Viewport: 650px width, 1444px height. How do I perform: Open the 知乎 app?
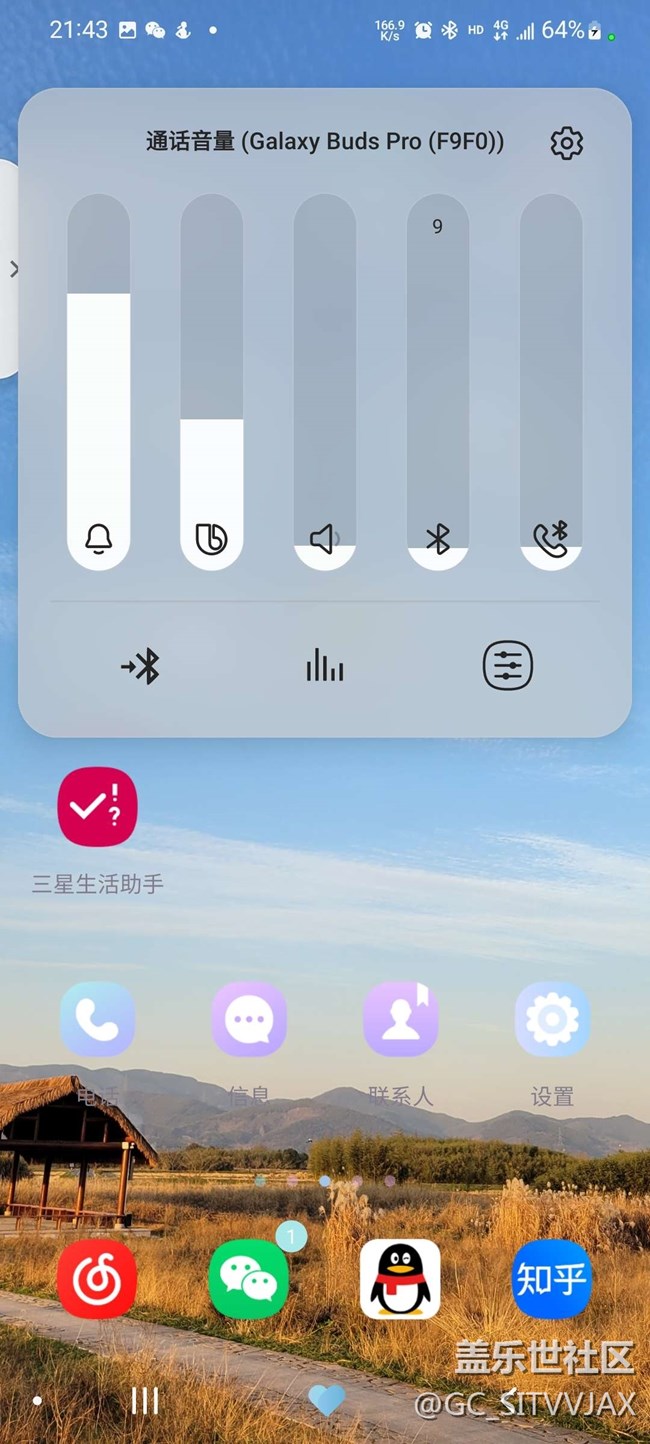[552, 1279]
